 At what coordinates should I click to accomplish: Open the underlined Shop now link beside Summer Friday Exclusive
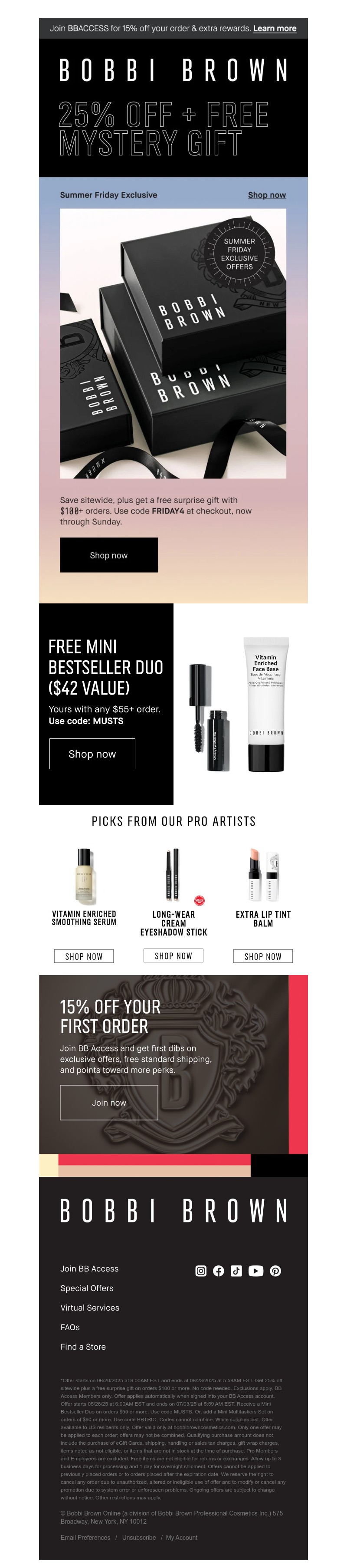tap(266, 195)
